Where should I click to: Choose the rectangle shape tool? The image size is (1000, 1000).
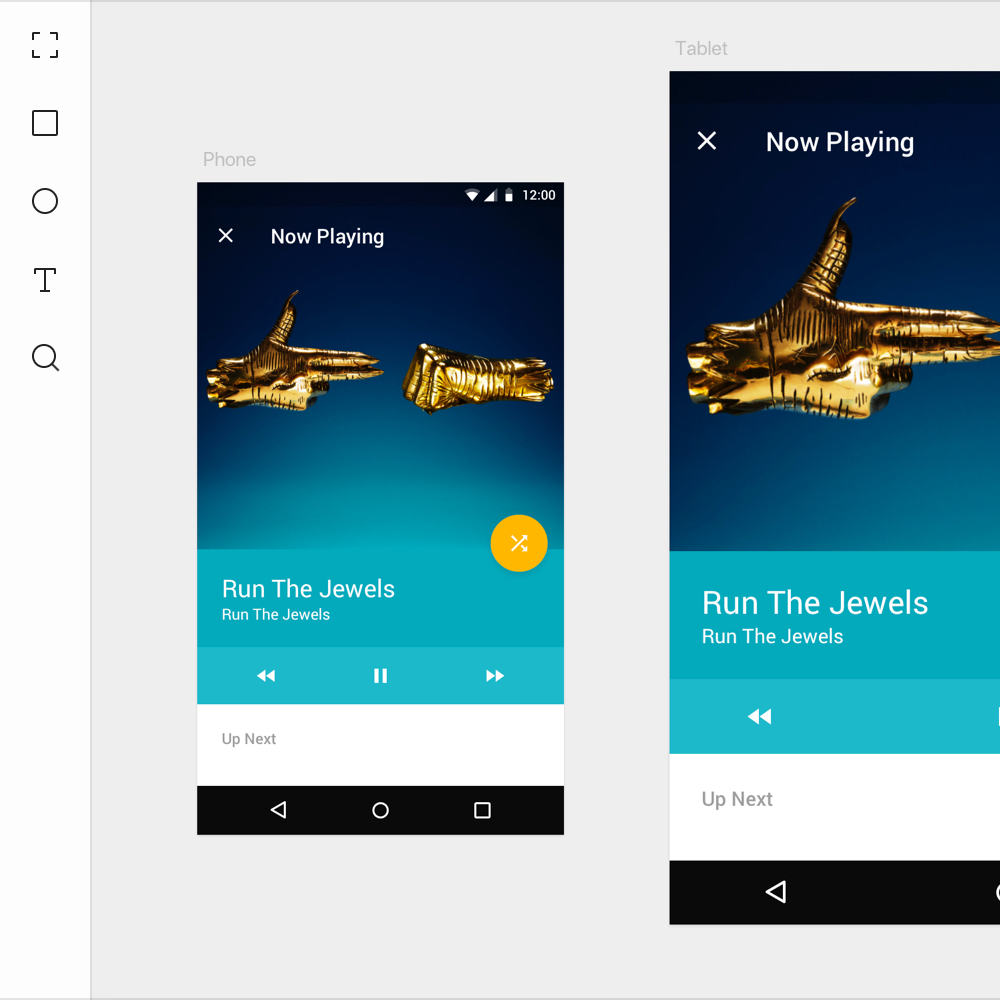click(45, 123)
